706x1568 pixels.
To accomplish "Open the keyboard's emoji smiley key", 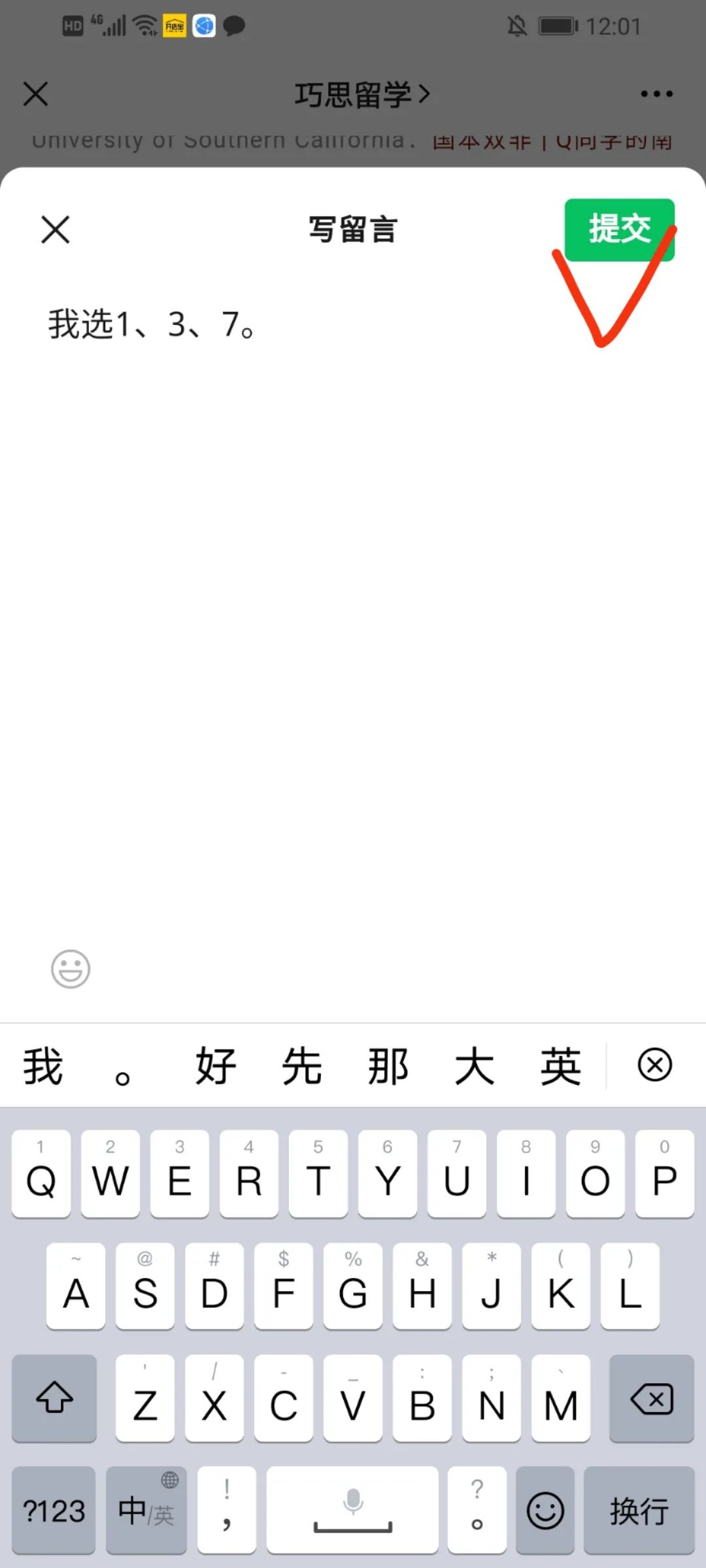I will click(545, 1510).
